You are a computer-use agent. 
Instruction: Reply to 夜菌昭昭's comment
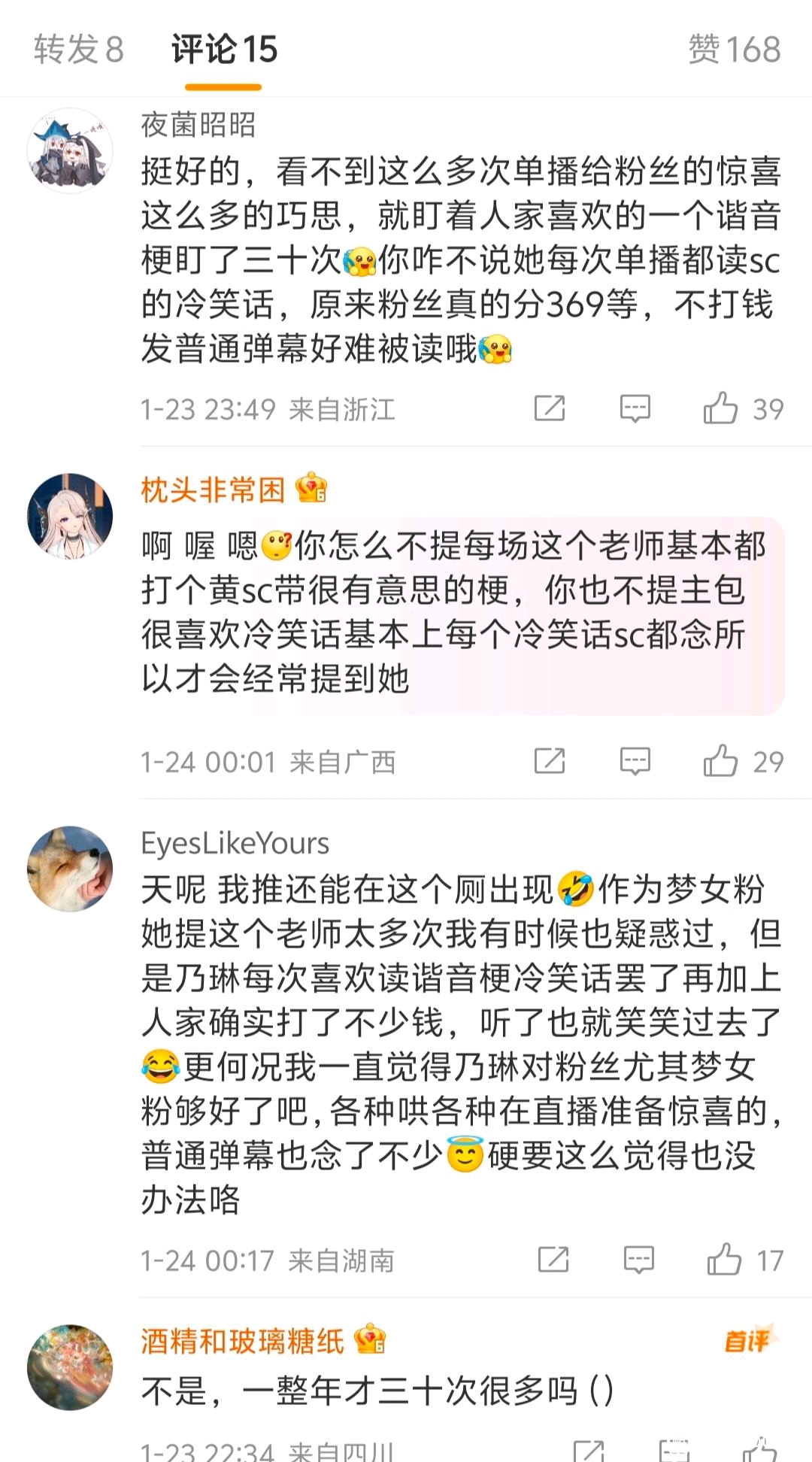tap(635, 408)
